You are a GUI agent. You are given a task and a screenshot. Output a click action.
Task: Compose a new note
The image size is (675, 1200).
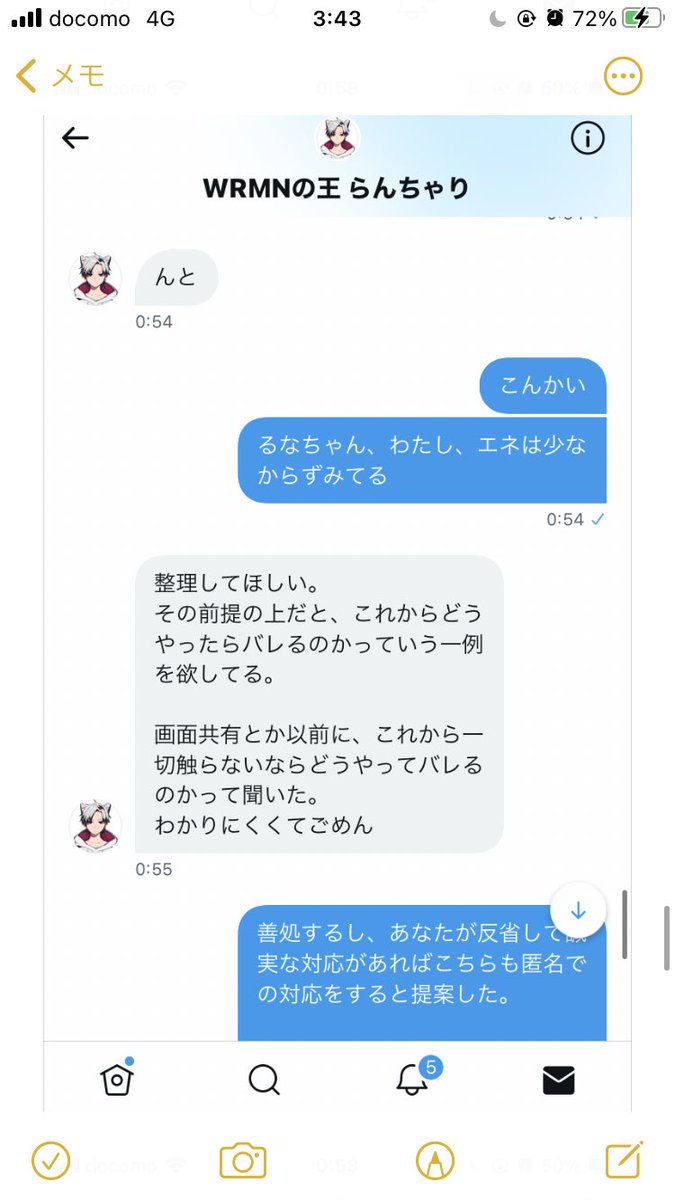coord(623,1159)
